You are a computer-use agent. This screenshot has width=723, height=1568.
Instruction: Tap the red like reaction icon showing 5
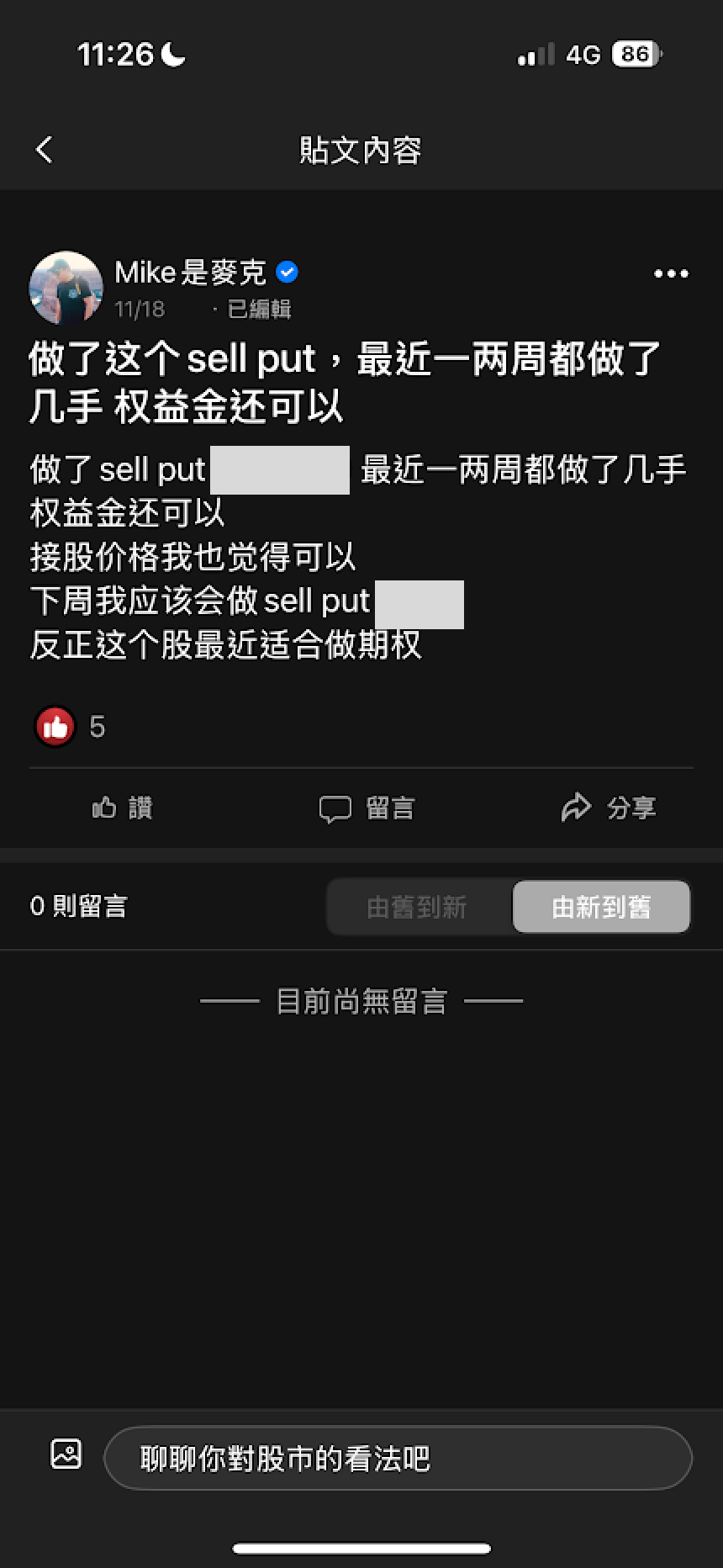[54, 726]
